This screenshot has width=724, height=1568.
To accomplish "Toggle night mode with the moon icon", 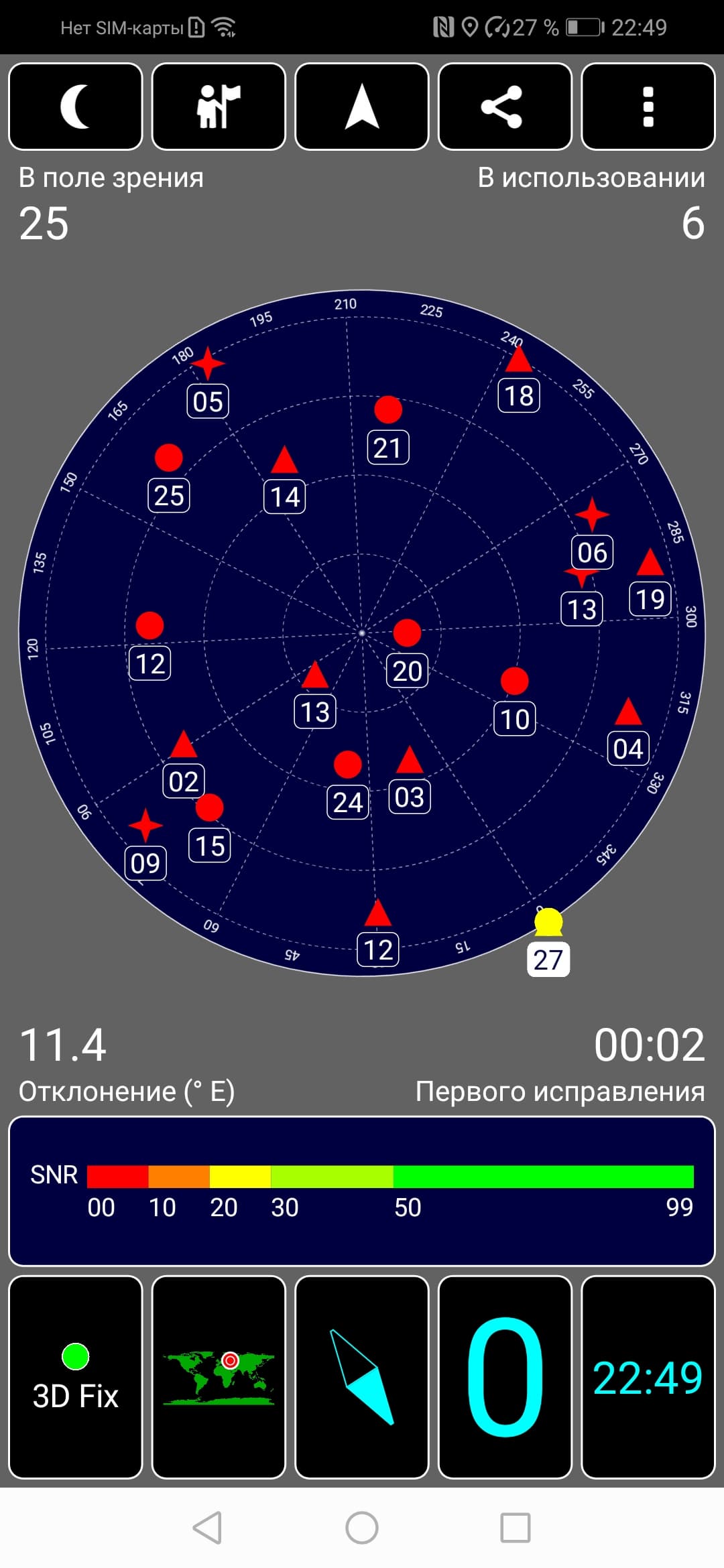I will (76, 107).
